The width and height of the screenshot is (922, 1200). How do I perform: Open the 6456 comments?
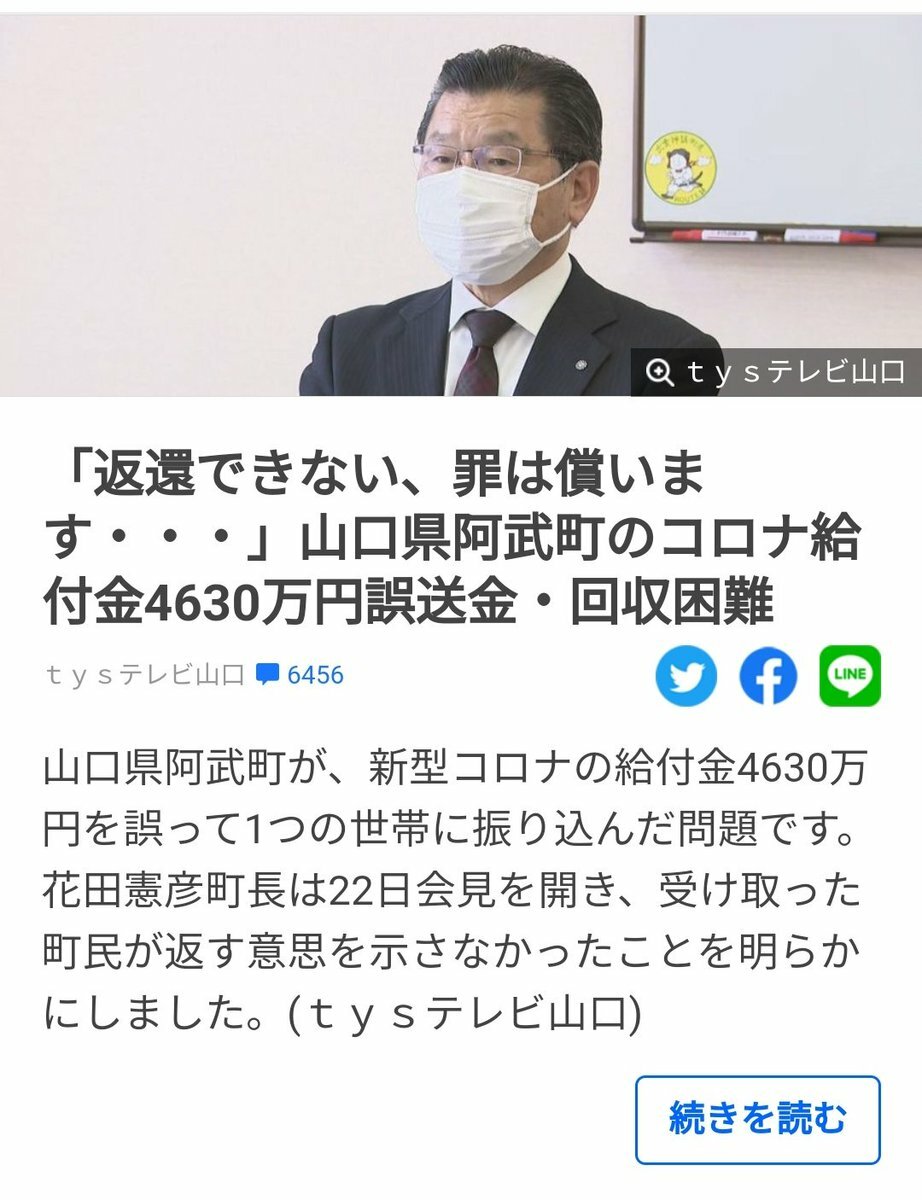pos(300,675)
